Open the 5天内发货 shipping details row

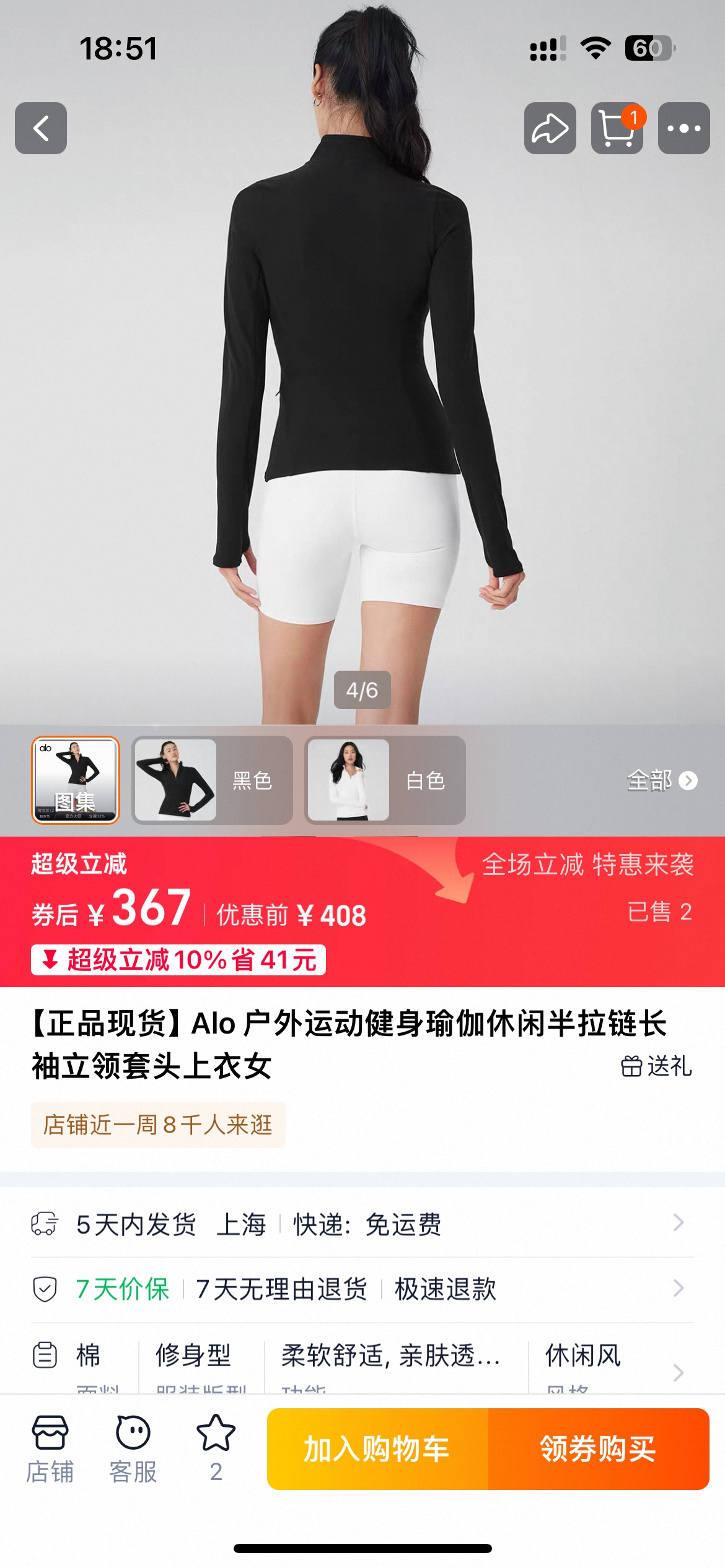pos(362,1224)
